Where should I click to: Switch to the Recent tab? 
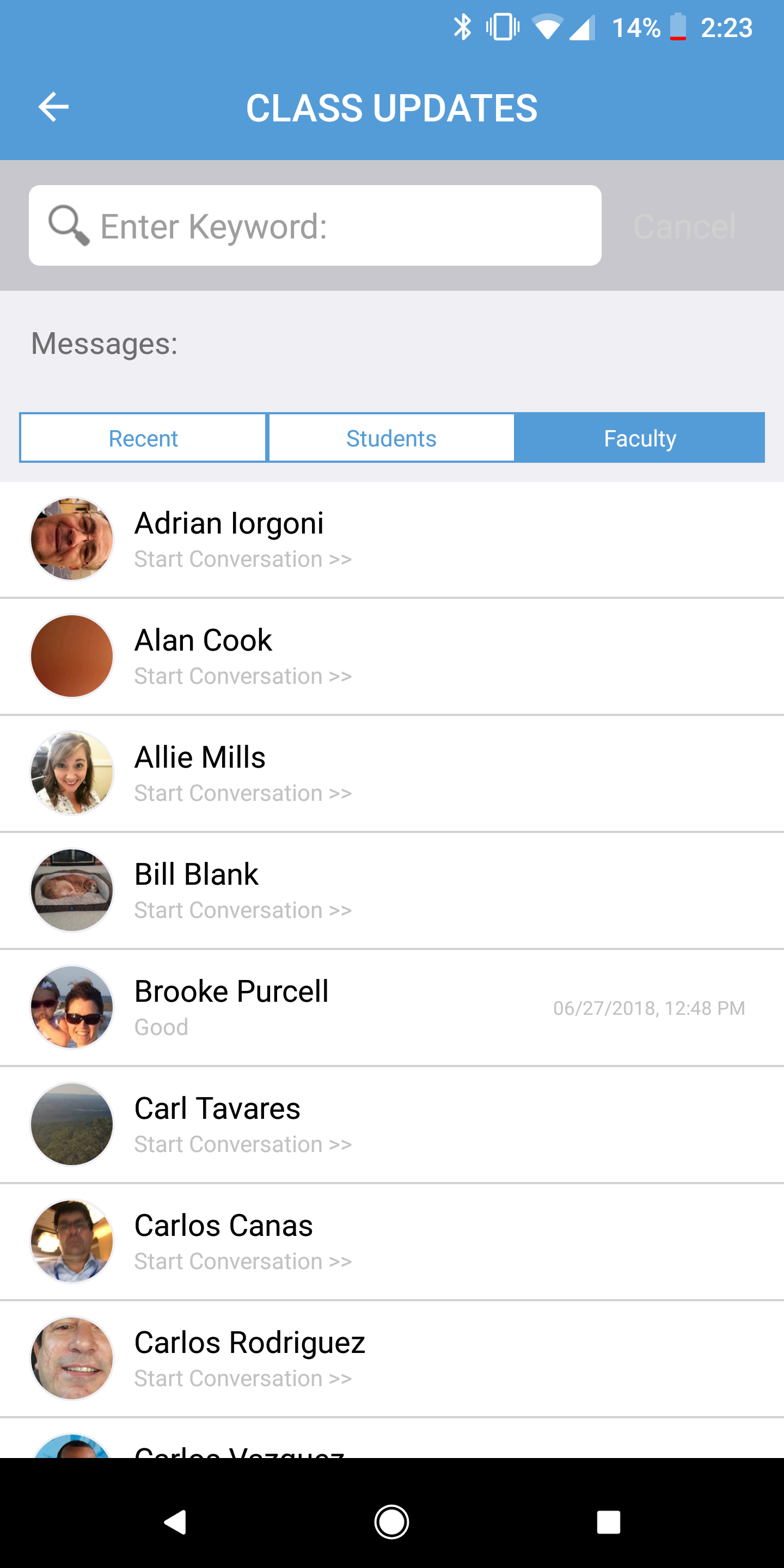(x=143, y=438)
